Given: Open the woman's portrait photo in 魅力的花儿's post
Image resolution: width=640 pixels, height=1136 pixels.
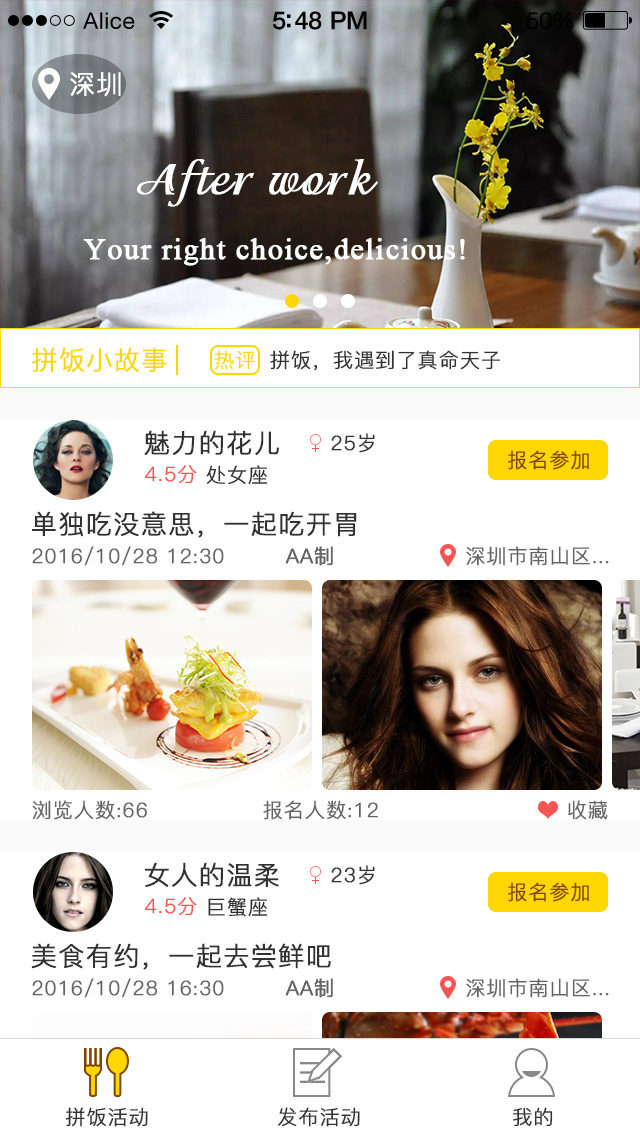Looking at the screenshot, I should tap(462, 685).
